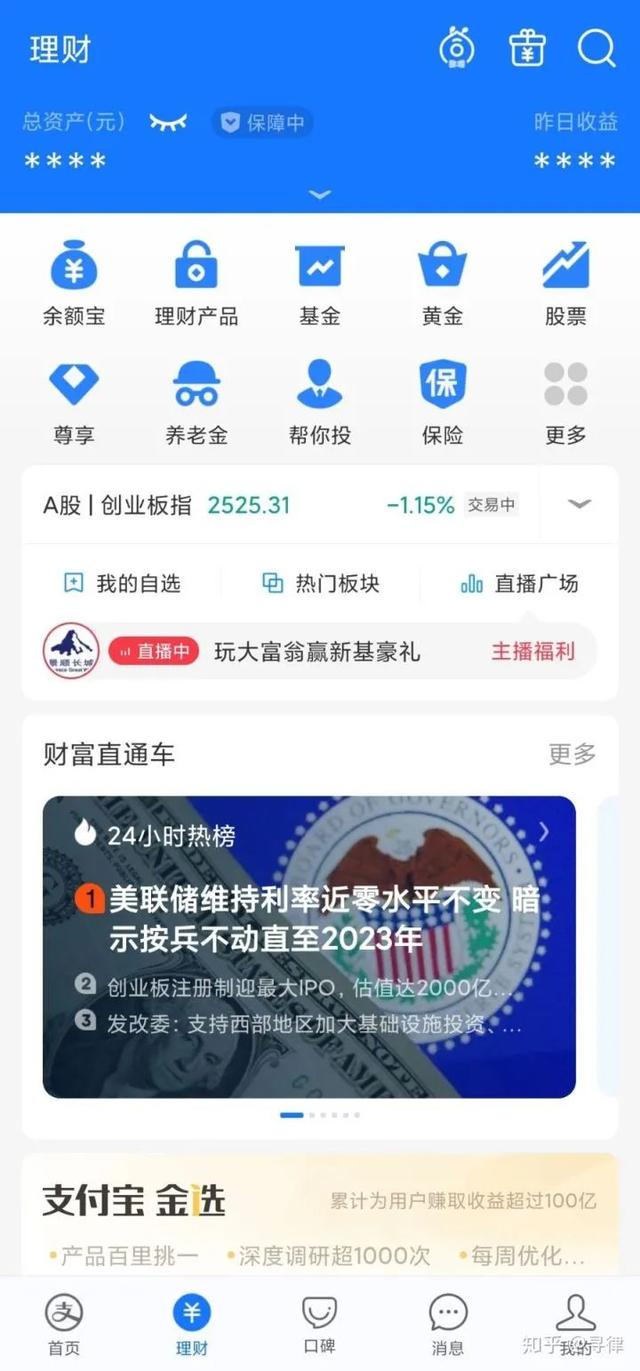Open 黄金 investing
The height and width of the screenshot is (1371, 640).
442,284
